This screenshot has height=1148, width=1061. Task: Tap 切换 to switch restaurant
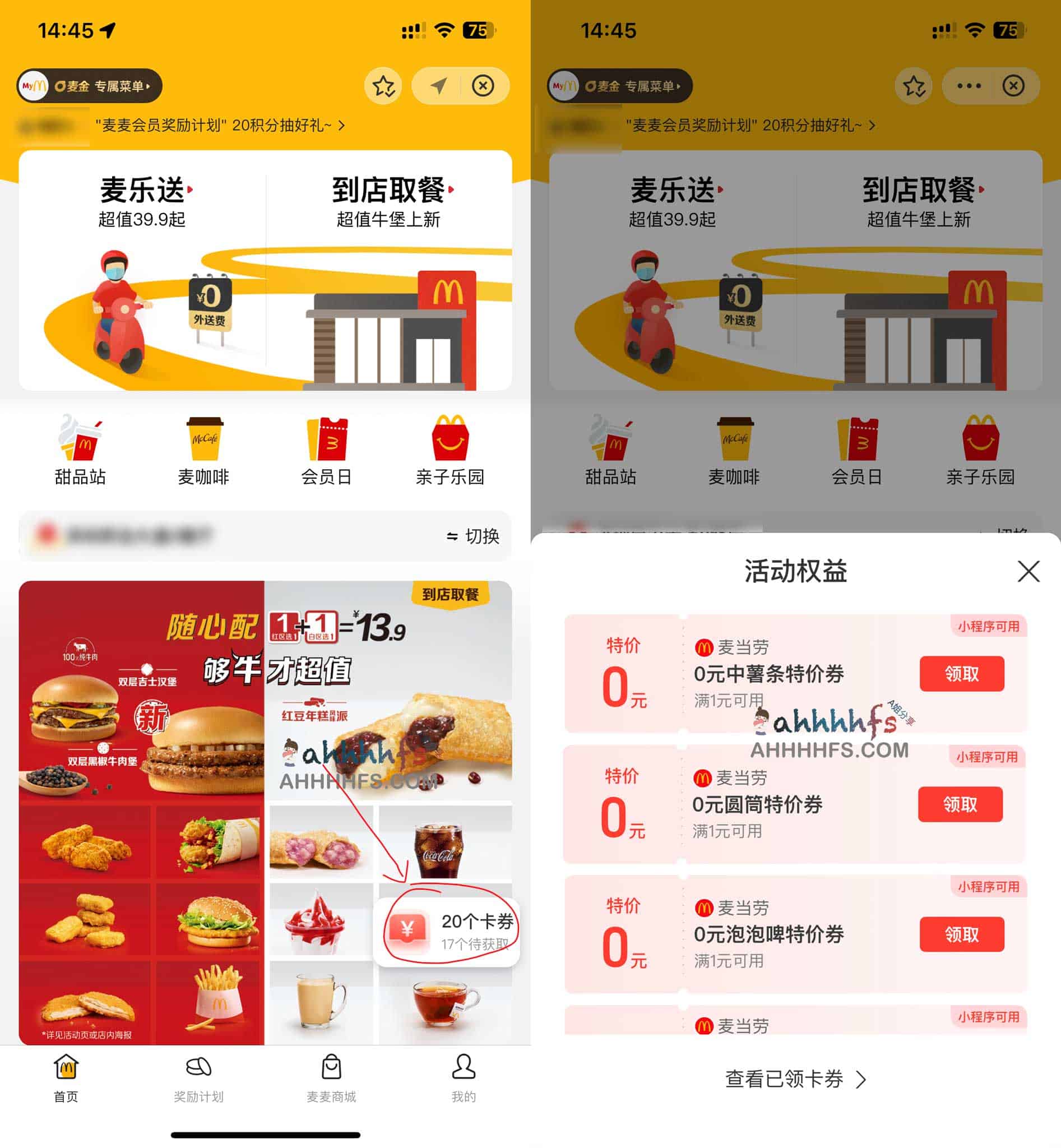pyautogui.click(x=472, y=536)
